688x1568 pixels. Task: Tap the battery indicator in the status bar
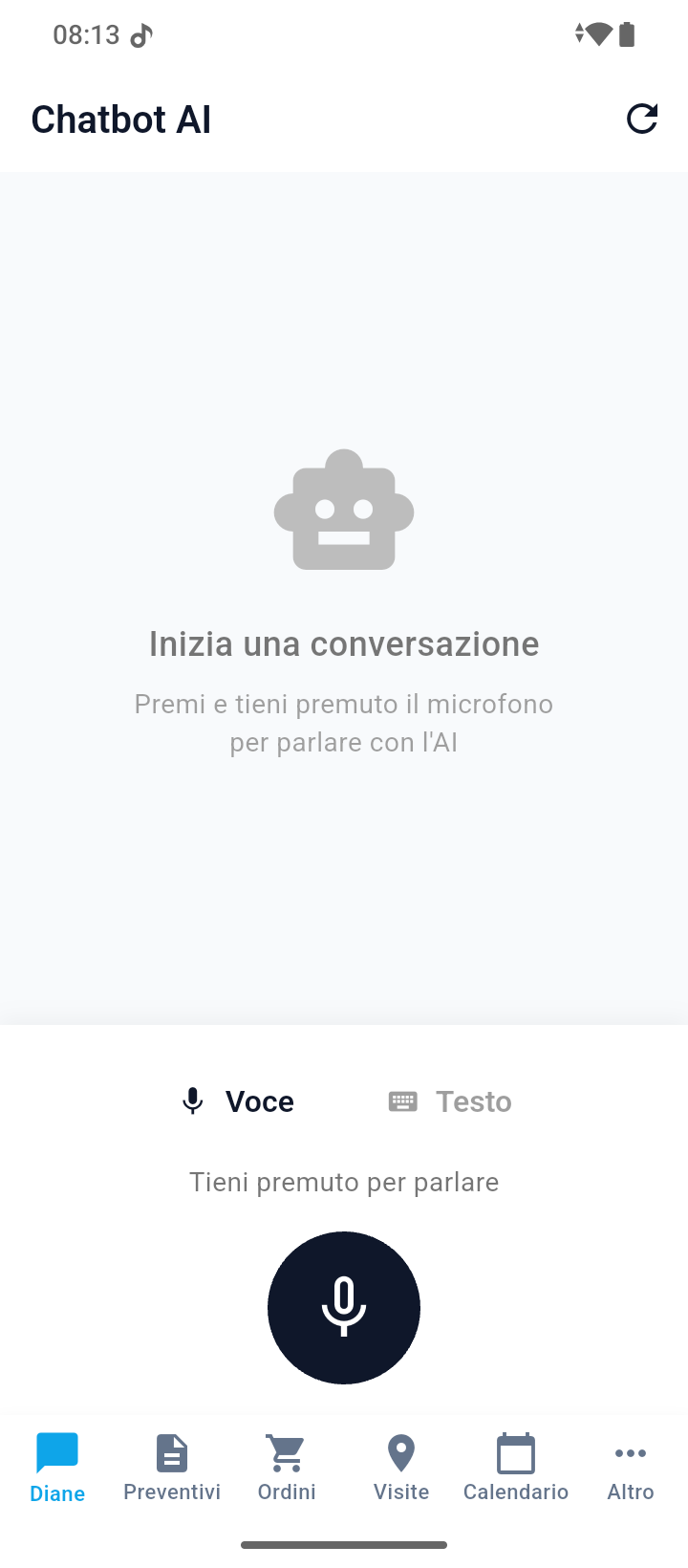click(x=626, y=34)
